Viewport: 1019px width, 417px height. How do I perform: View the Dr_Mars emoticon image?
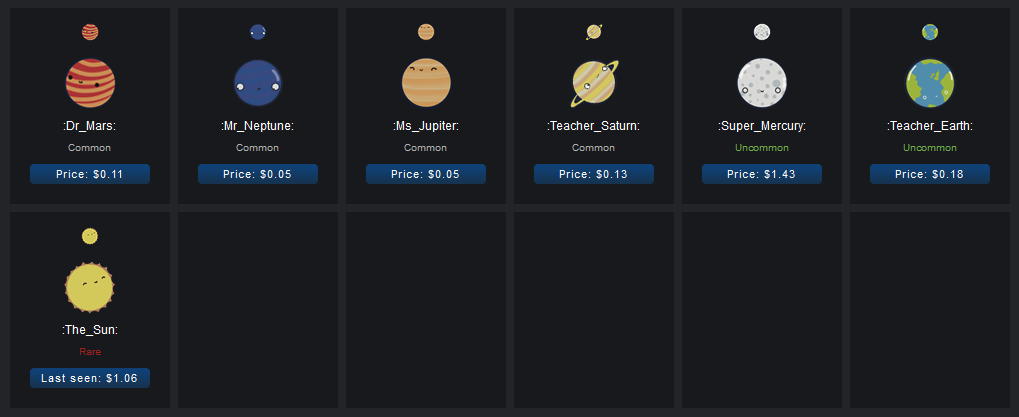coord(90,83)
